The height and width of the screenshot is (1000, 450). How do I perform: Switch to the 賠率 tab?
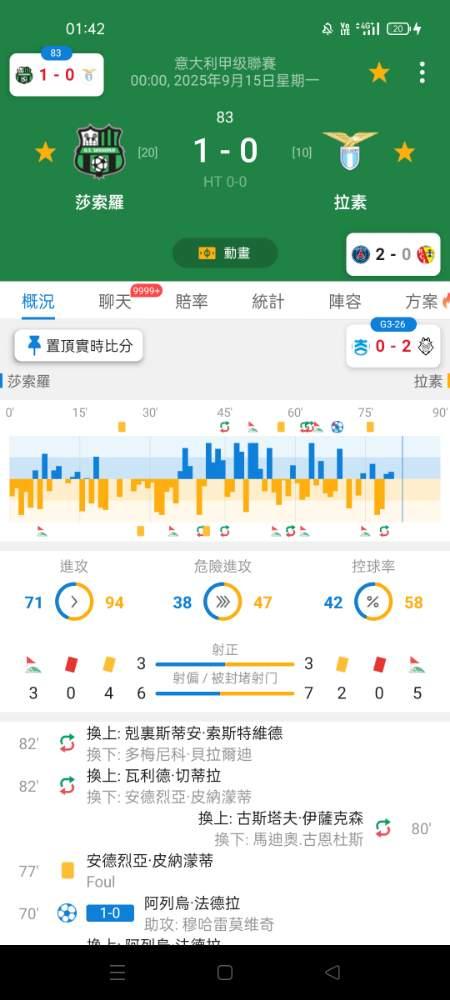click(192, 301)
